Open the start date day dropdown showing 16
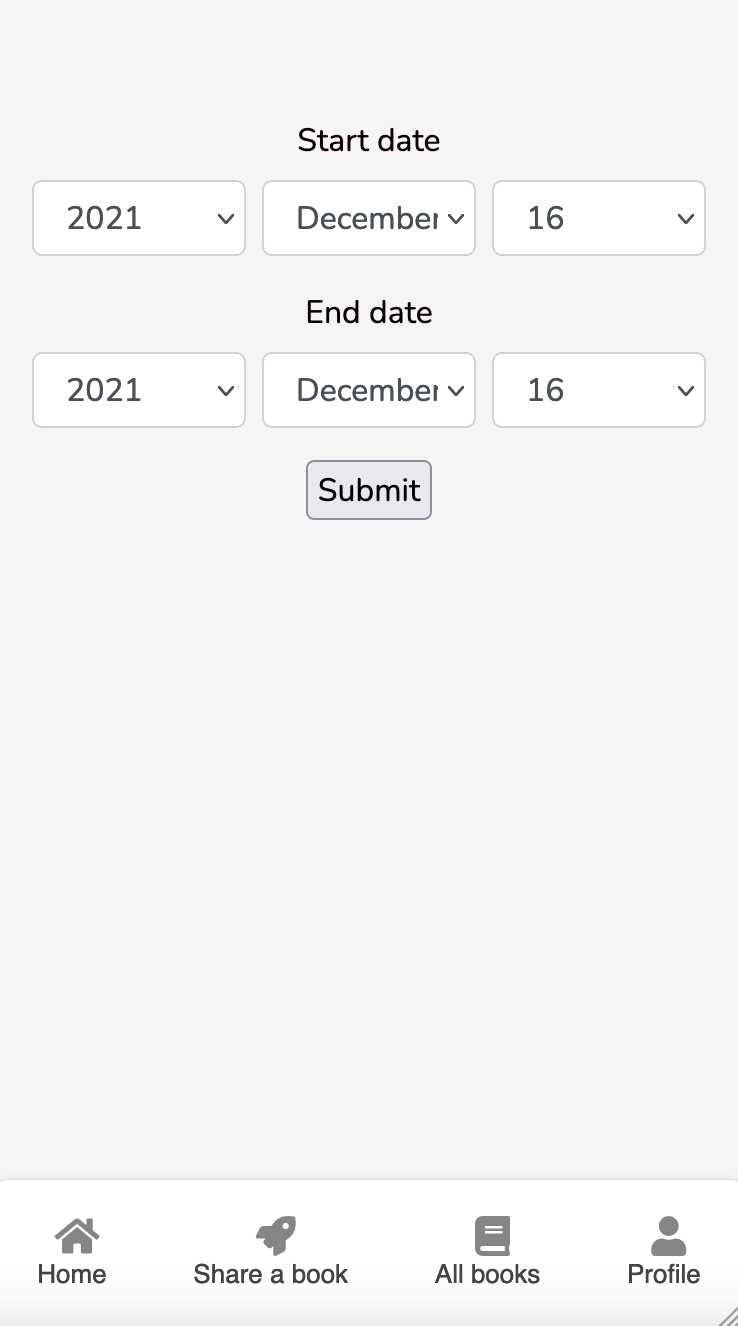The width and height of the screenshot is (738, 1326). tap(598, 218)
